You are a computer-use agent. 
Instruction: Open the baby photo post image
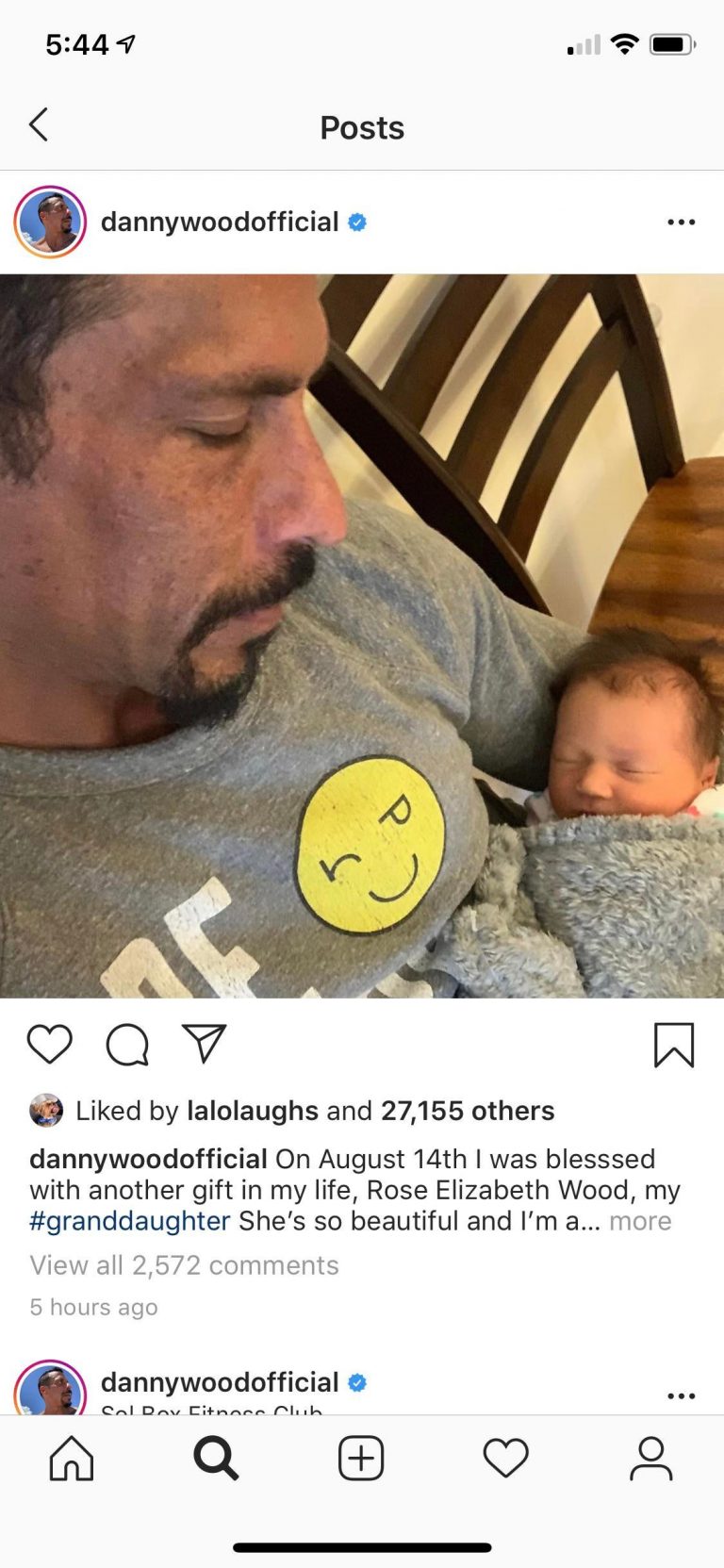(362, 636)
